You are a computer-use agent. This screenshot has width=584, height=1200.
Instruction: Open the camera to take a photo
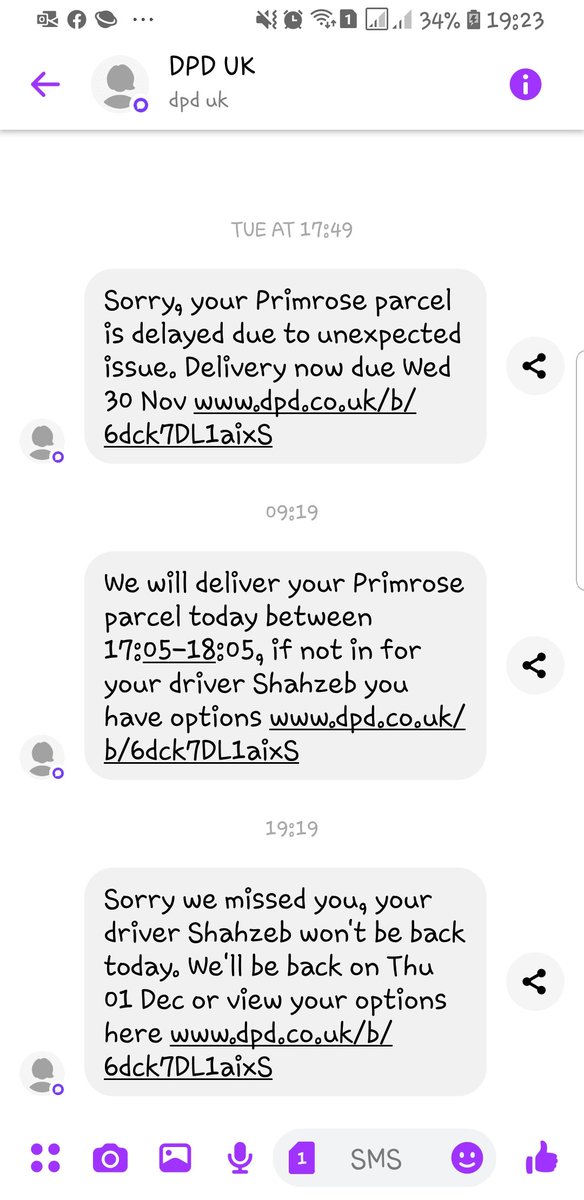(x=110, y=1159)
